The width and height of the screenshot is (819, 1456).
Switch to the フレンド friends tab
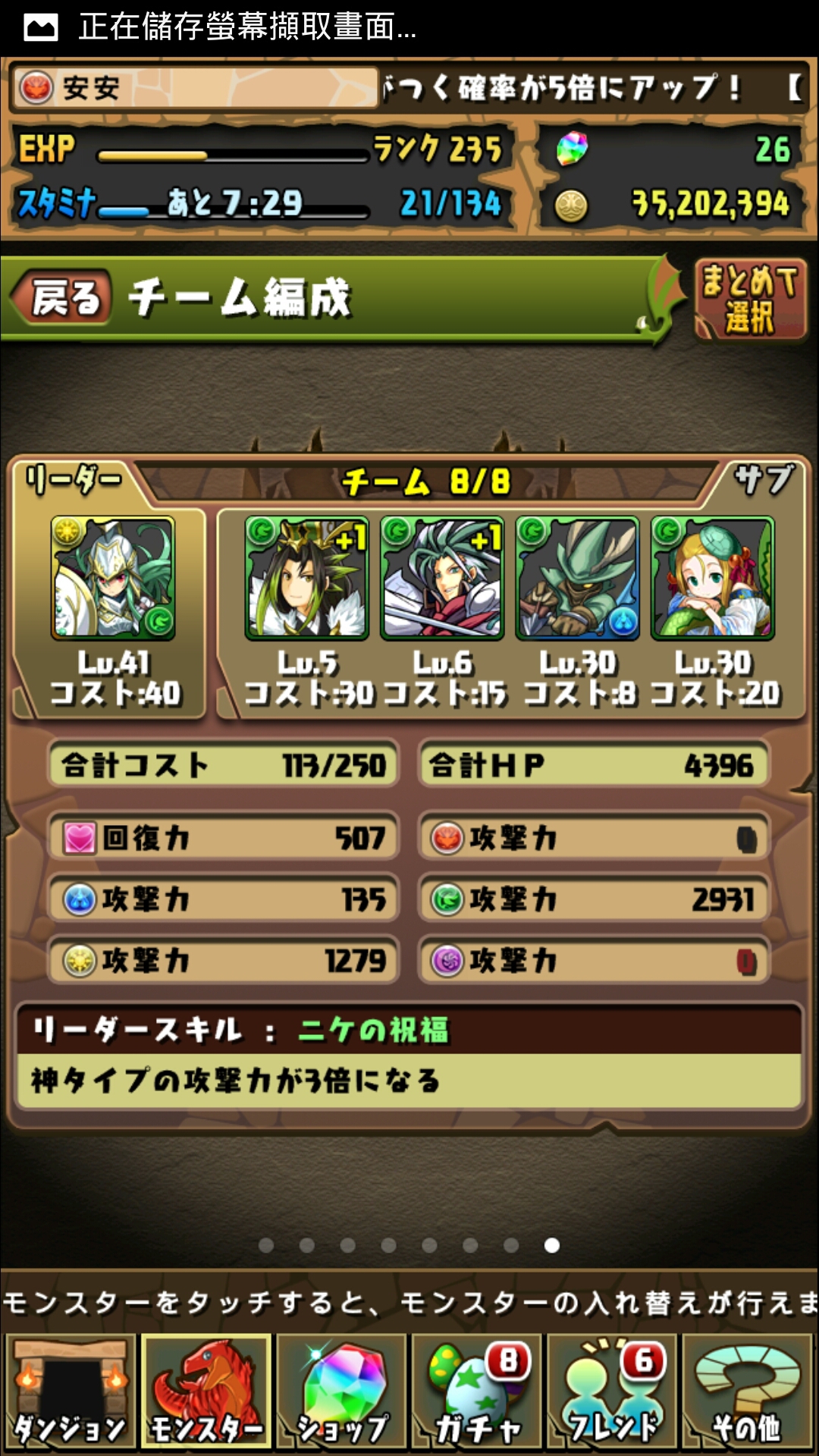pyautogui.click(x=613, y=1392)
